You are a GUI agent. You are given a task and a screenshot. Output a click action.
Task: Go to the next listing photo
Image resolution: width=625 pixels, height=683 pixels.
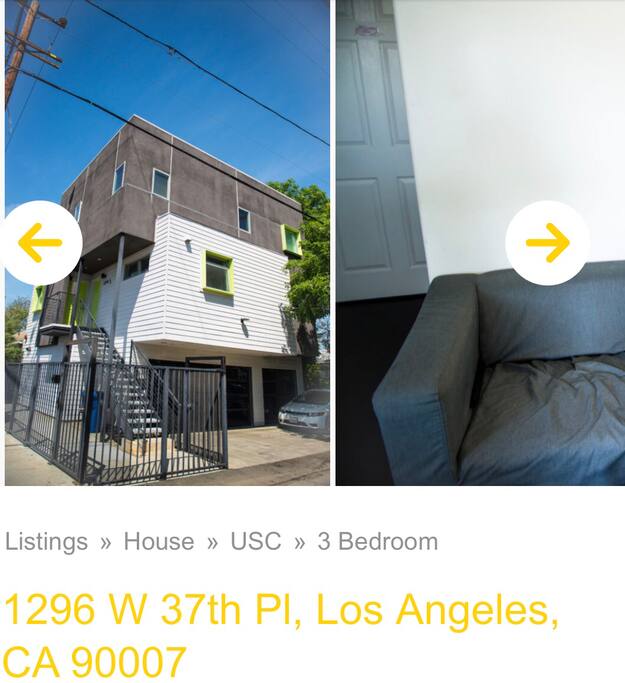(x=547, y=242)
